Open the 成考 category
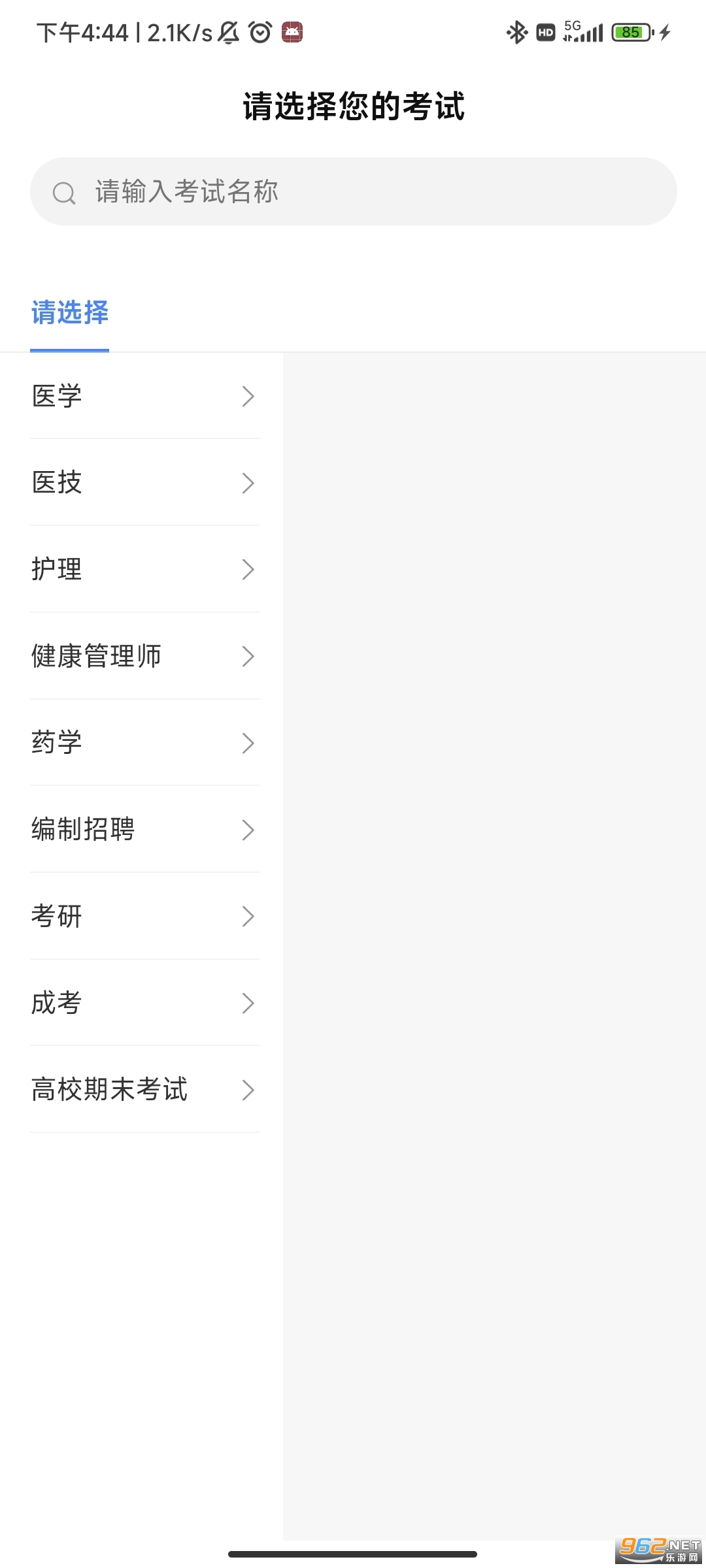 (x=144, y=1003)
